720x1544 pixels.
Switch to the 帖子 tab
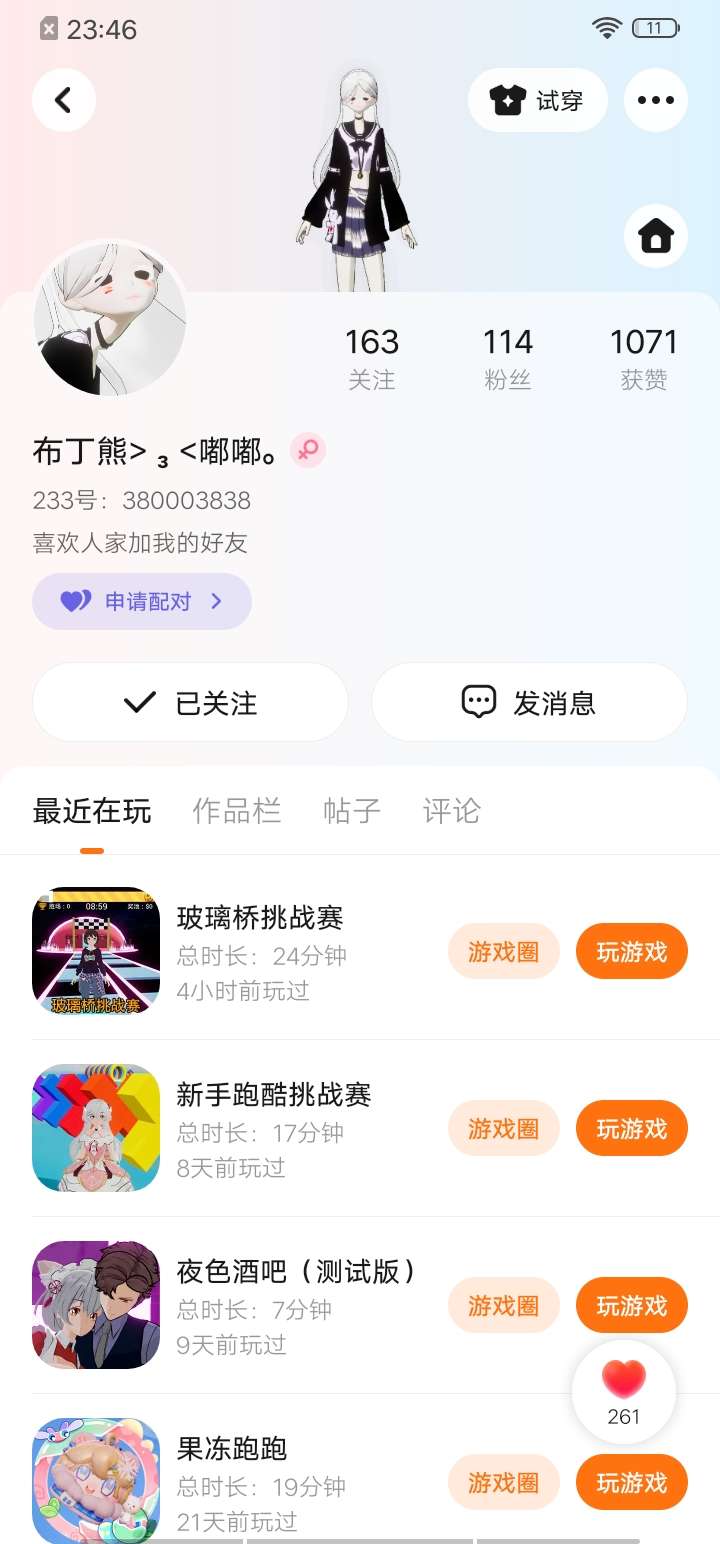click(x=351, y=810)
